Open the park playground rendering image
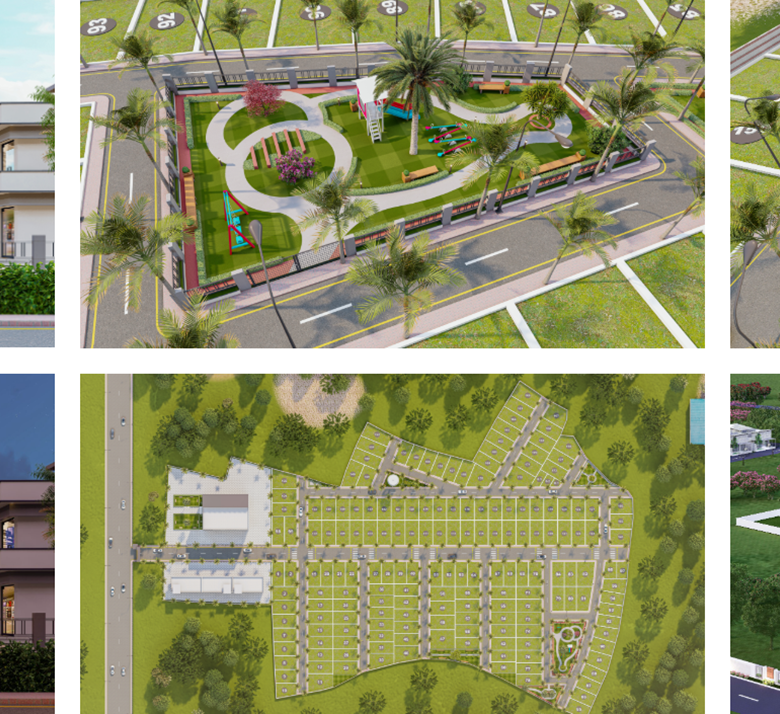This screenshot has width=780, height=714. [x=392, y=174]
